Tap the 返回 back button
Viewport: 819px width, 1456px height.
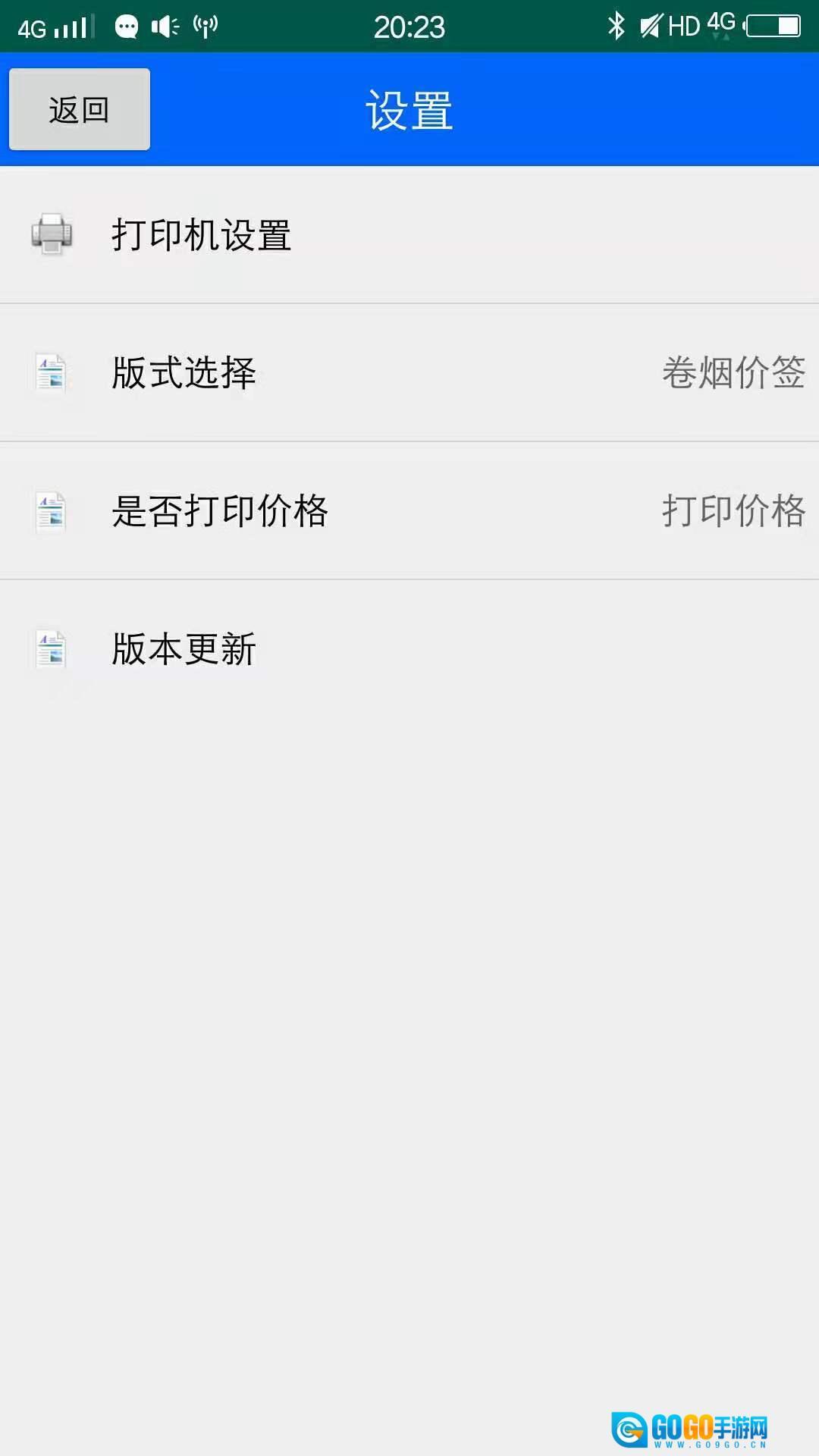point(80,109)
